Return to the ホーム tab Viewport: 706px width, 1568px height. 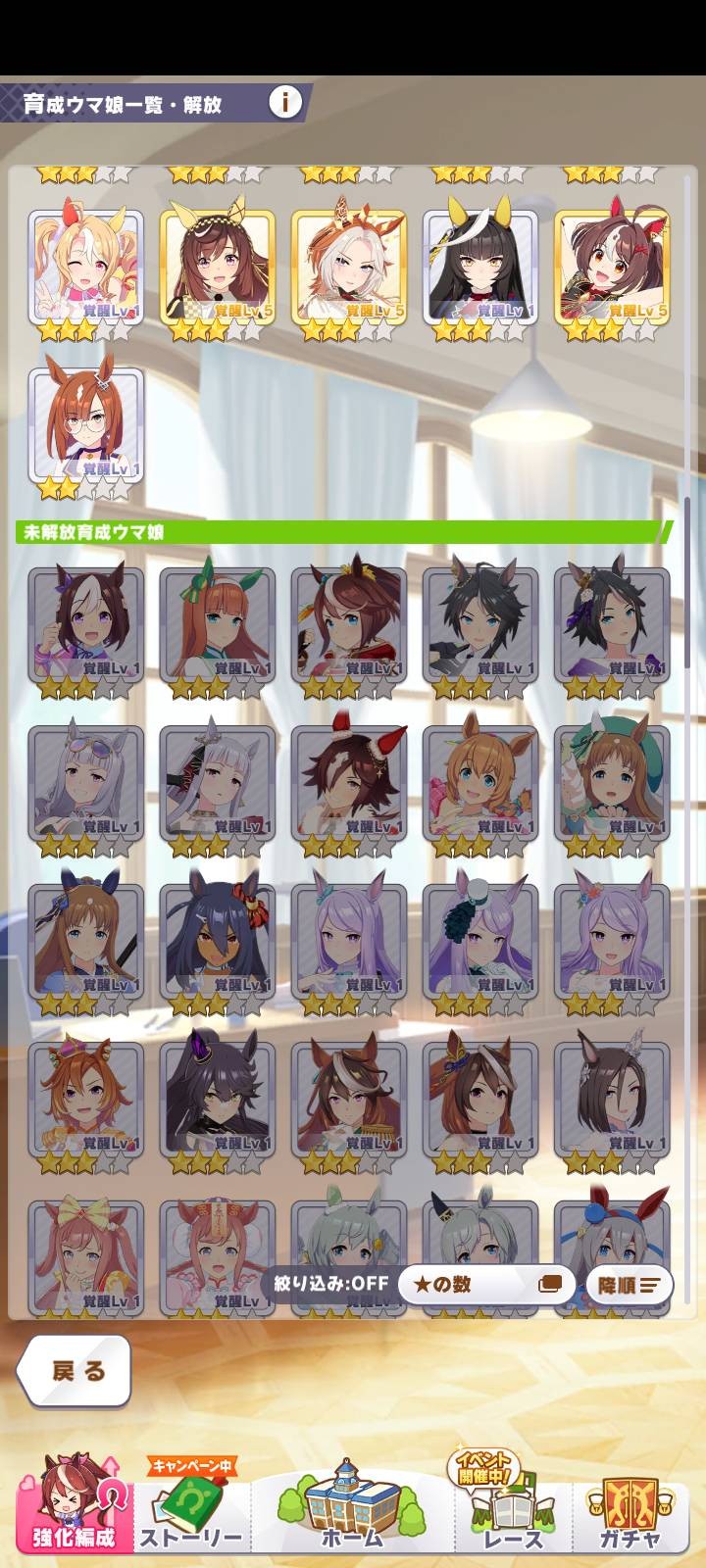coord(352,1509)
